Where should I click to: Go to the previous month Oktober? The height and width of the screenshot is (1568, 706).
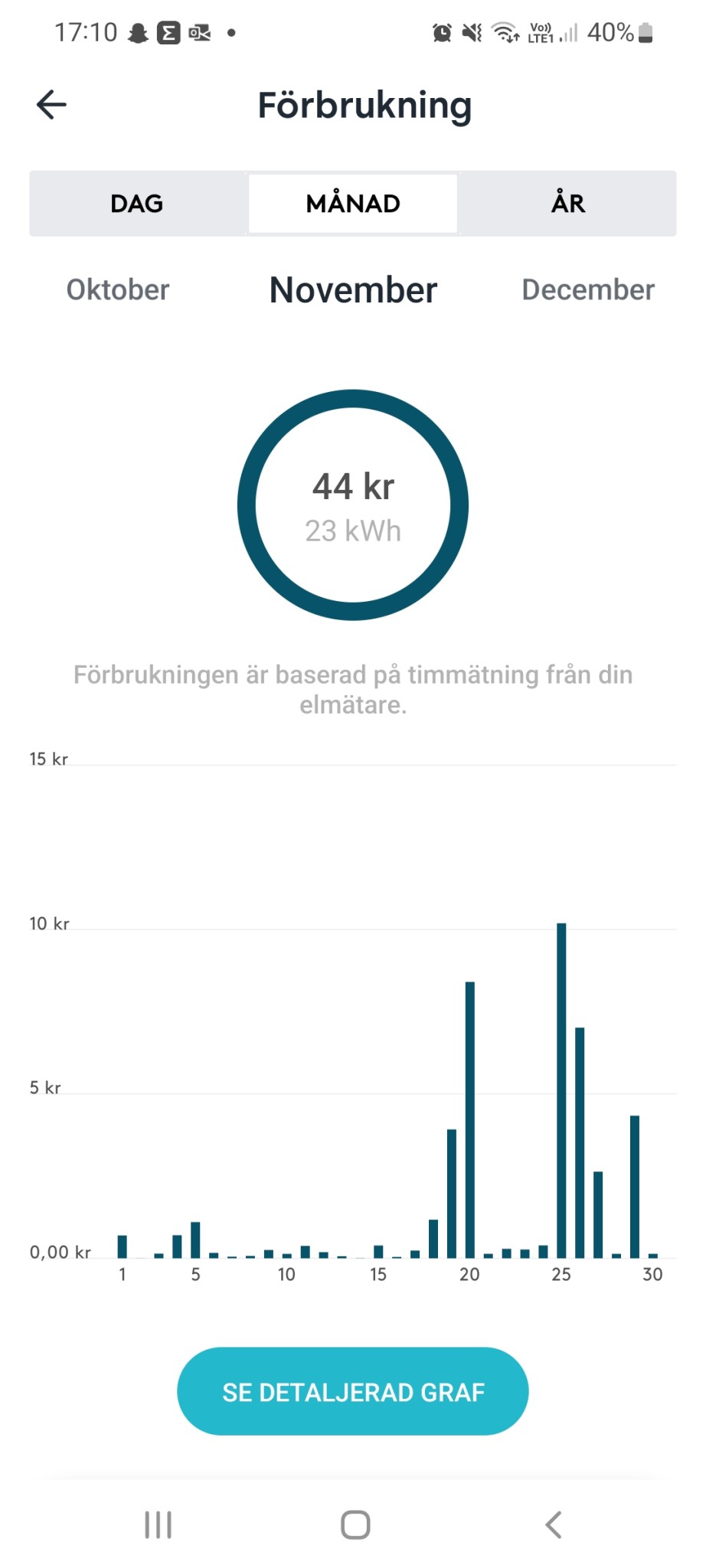[x=118, y=290]
